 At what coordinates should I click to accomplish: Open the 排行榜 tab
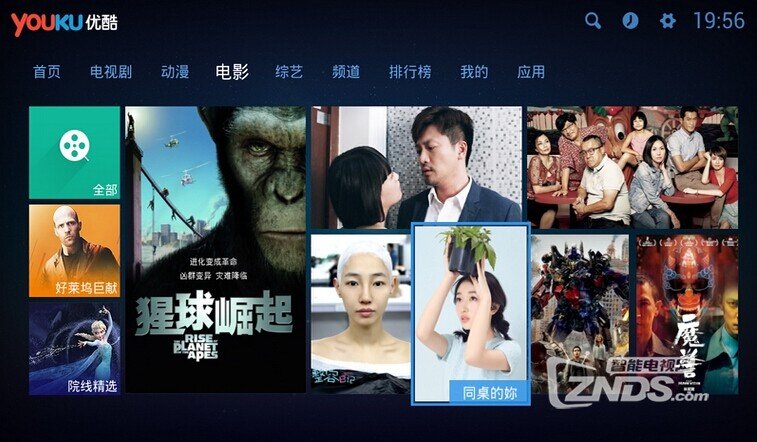click(x=410, y=72)
